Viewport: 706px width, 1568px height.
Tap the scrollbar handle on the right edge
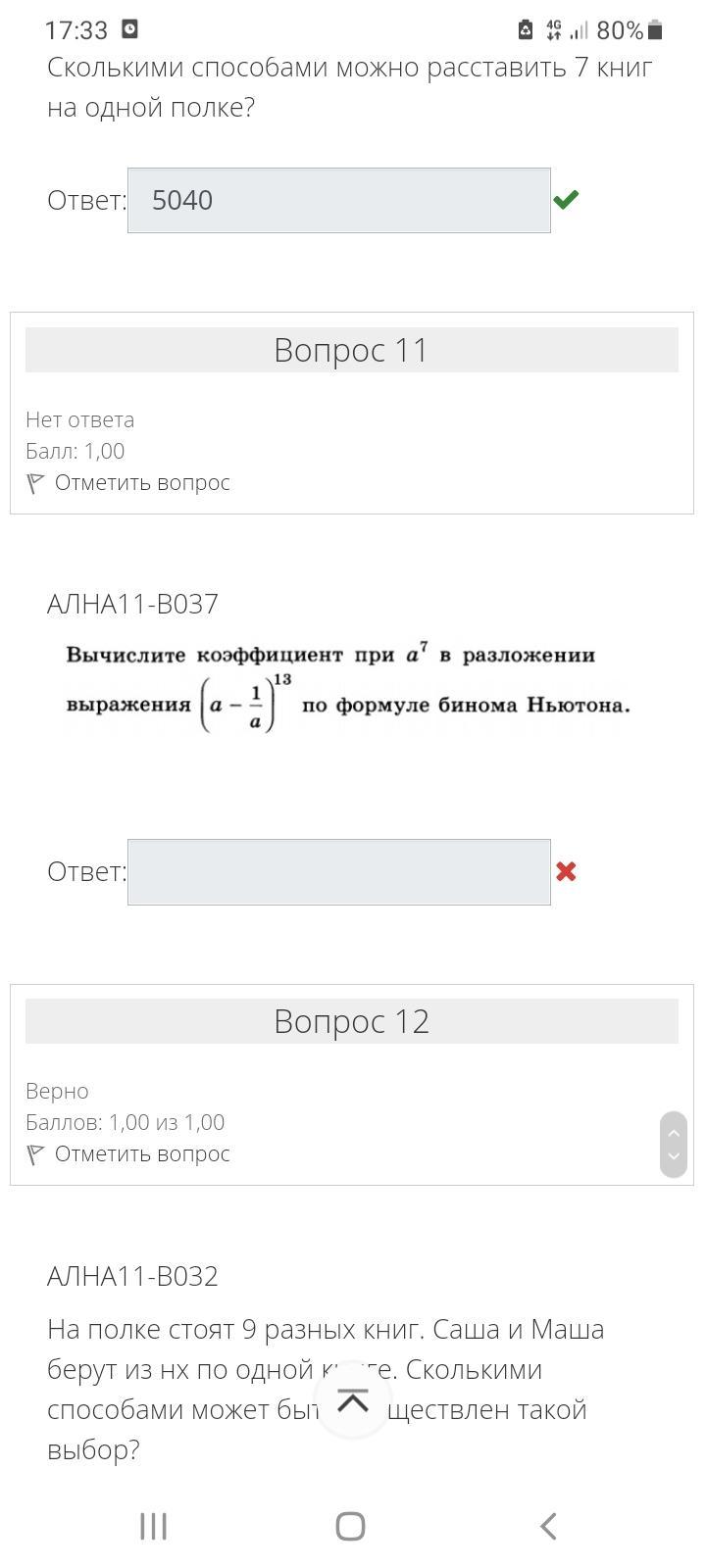click(674, 1144)
